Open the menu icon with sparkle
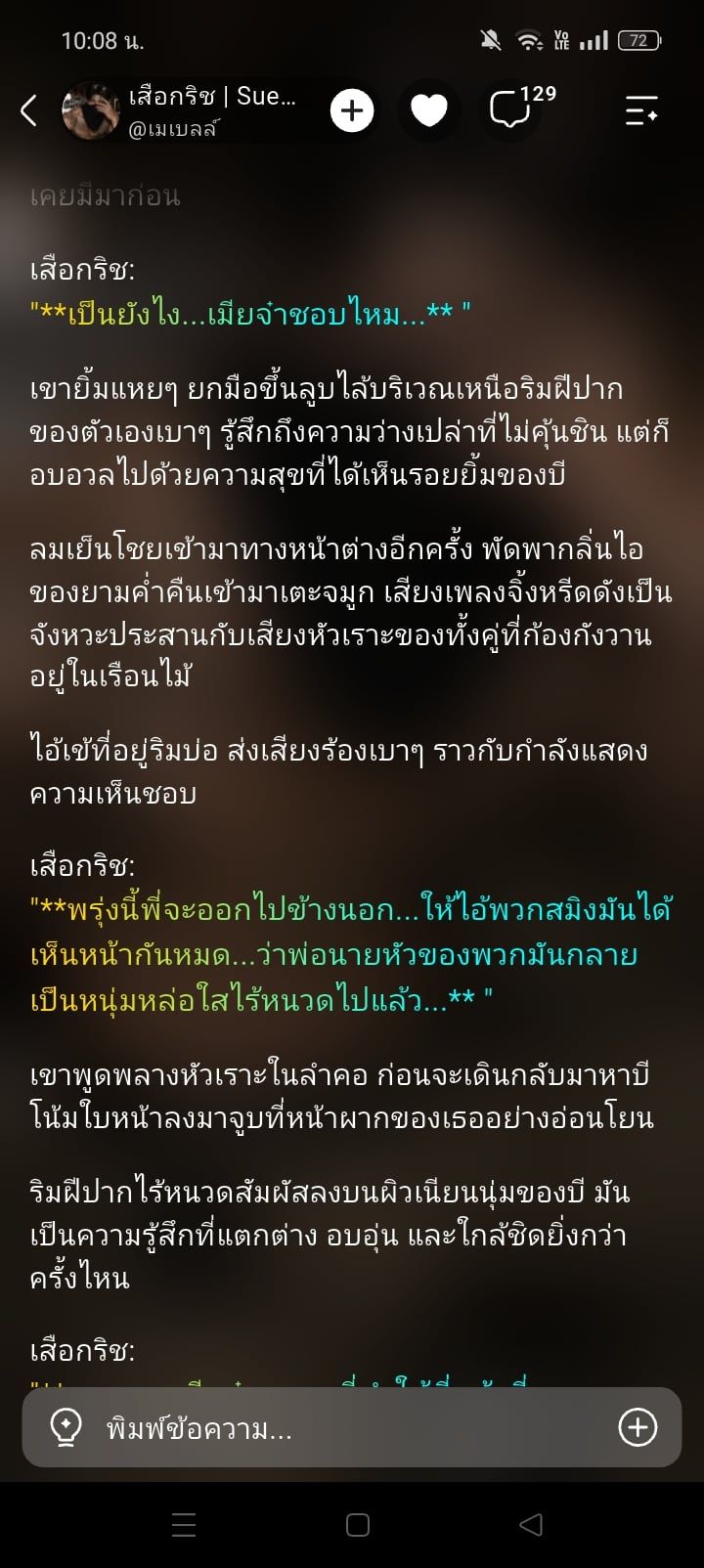The image size is (704, 1568). [641, 110]
